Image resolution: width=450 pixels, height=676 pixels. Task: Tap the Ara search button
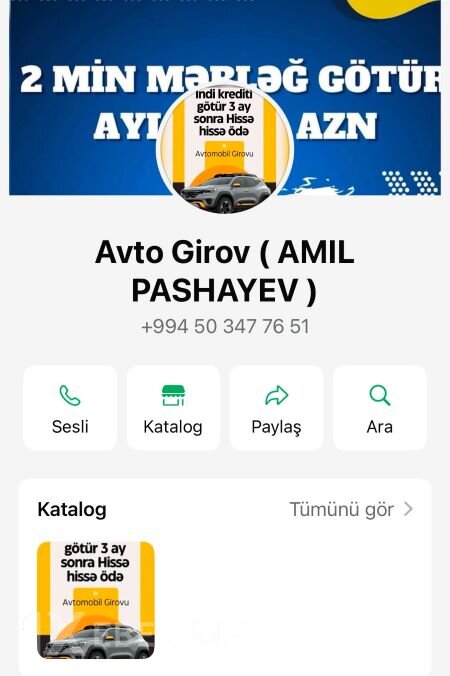[380, 408]
